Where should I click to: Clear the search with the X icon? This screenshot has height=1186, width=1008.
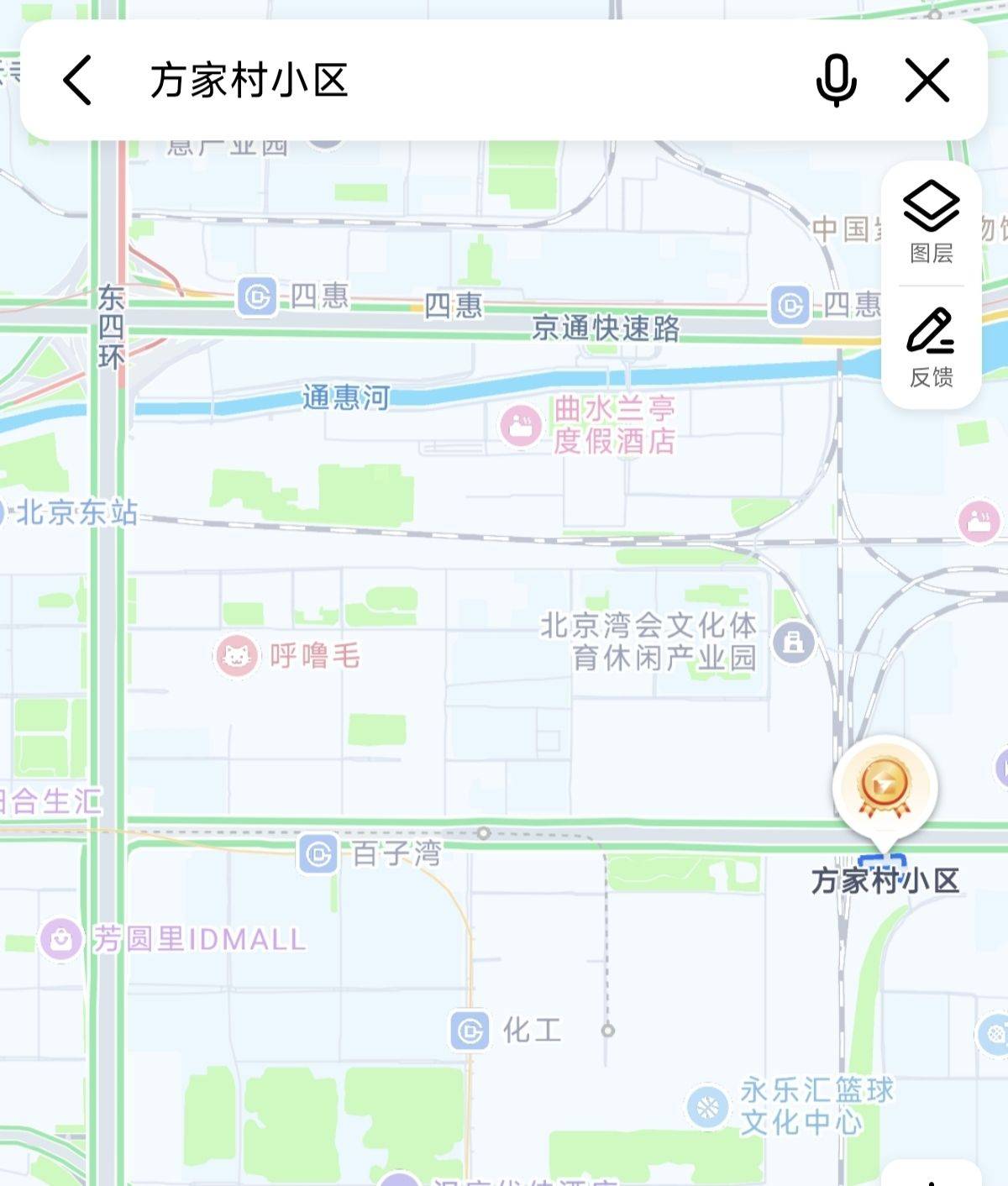(927, 81)
